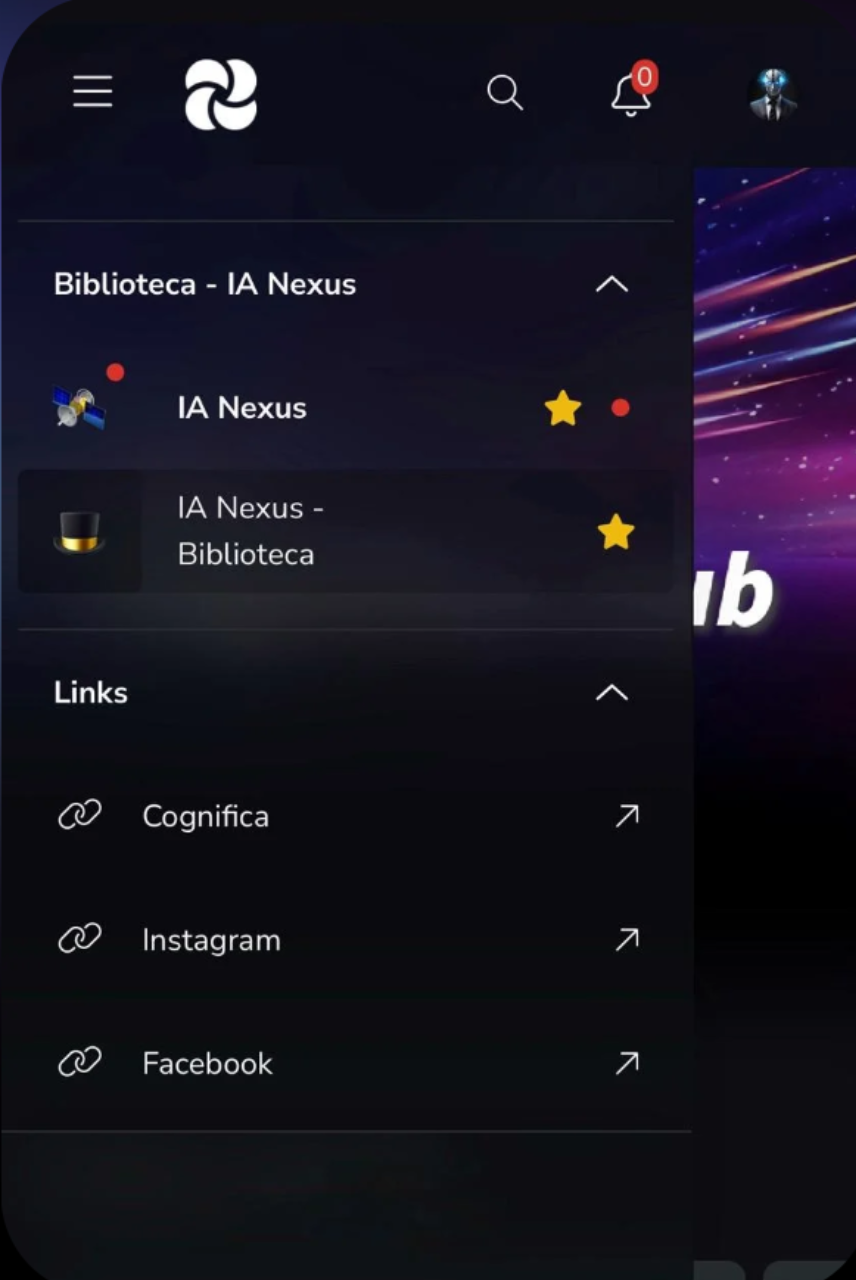The height and width of the screenshot is (1280, 856).
Task: Go to home via the app logo
Action: pos(221,95)
